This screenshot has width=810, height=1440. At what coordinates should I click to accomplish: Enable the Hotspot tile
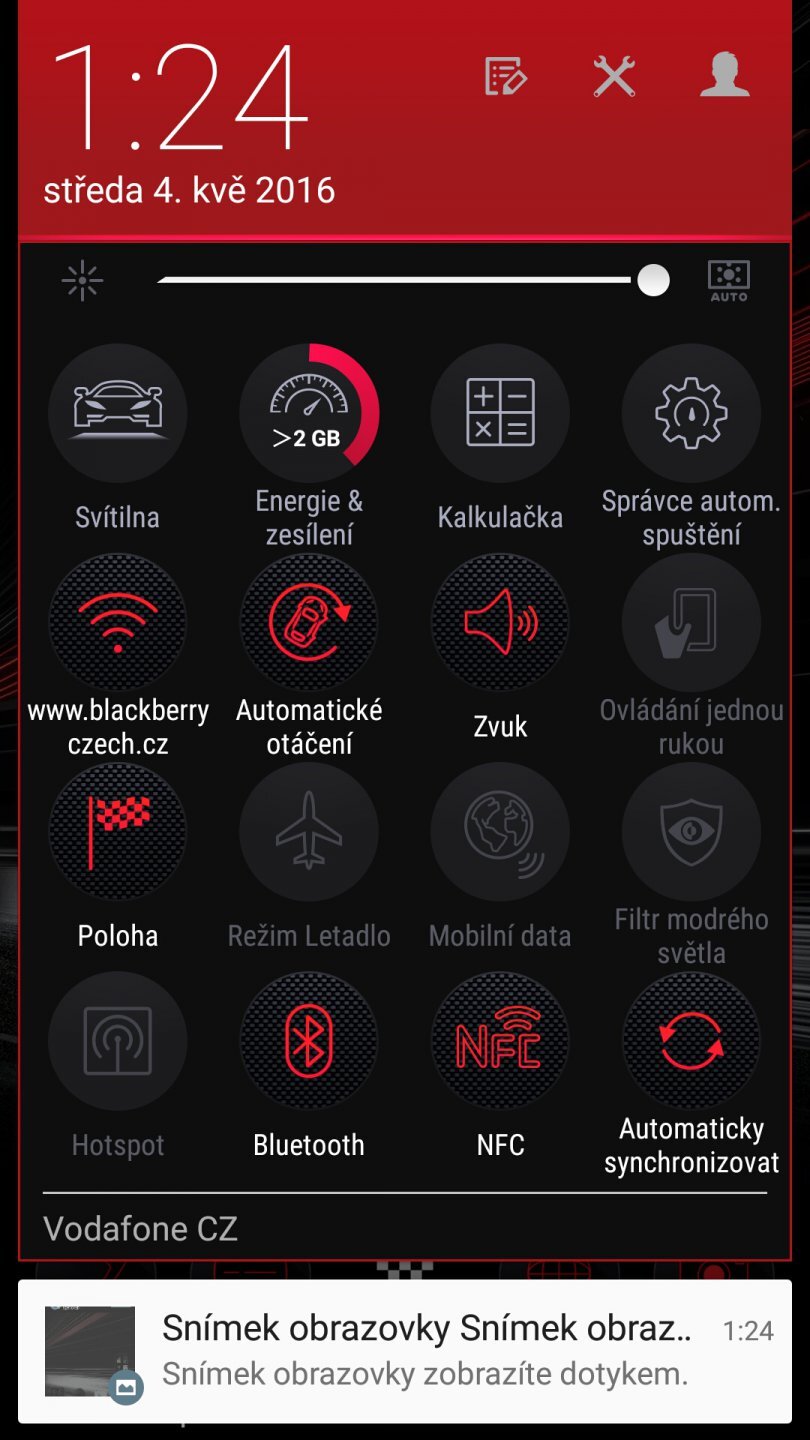coord(118,1040)
